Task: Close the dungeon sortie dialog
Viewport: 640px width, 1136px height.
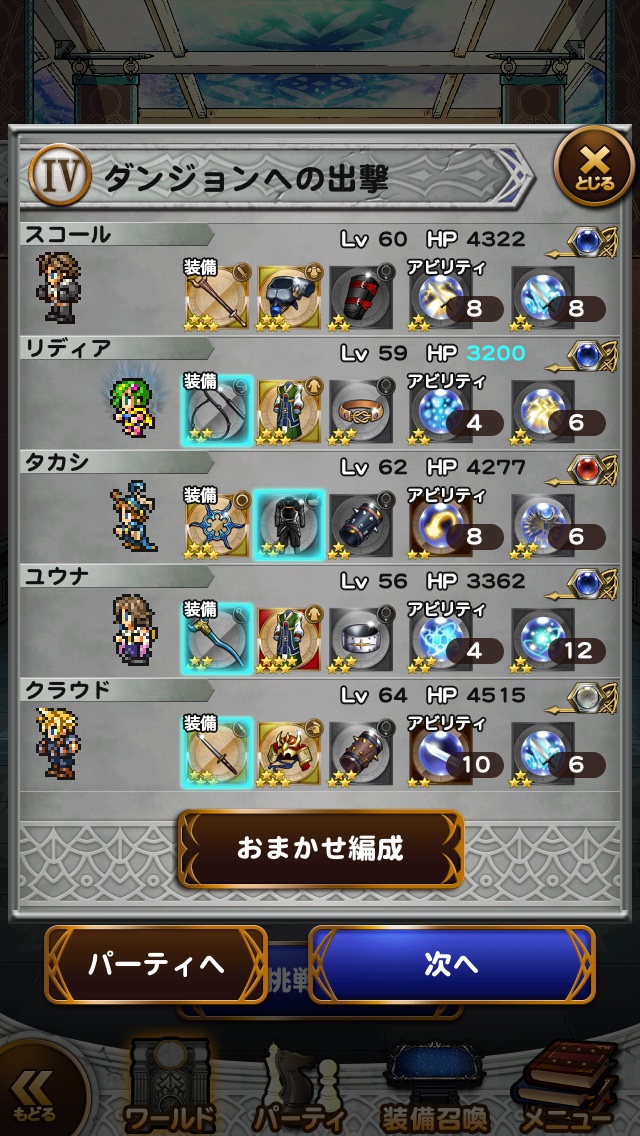Action: [594, 167]
